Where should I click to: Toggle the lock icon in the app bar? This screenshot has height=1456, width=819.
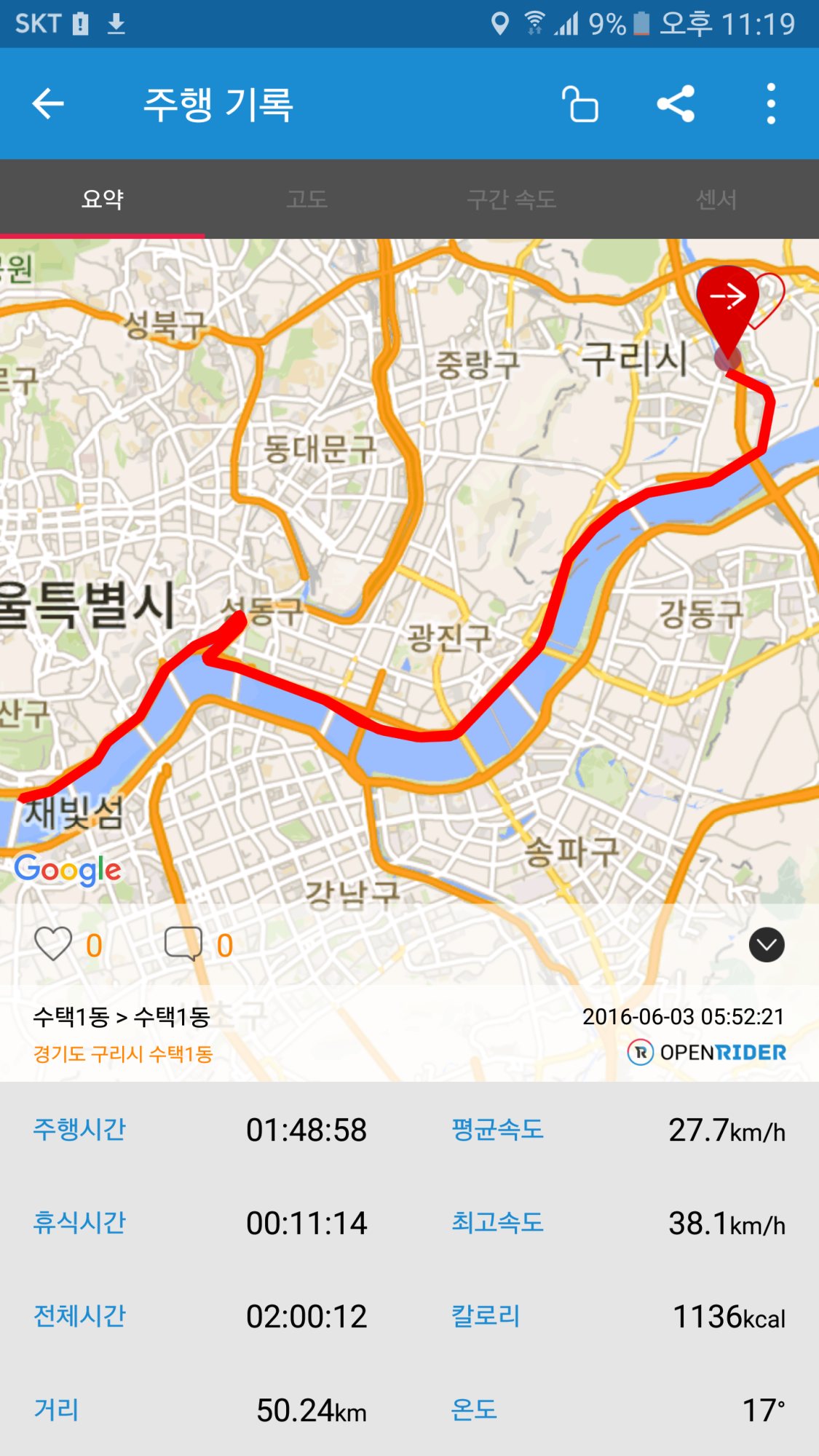tap(580, 104)
